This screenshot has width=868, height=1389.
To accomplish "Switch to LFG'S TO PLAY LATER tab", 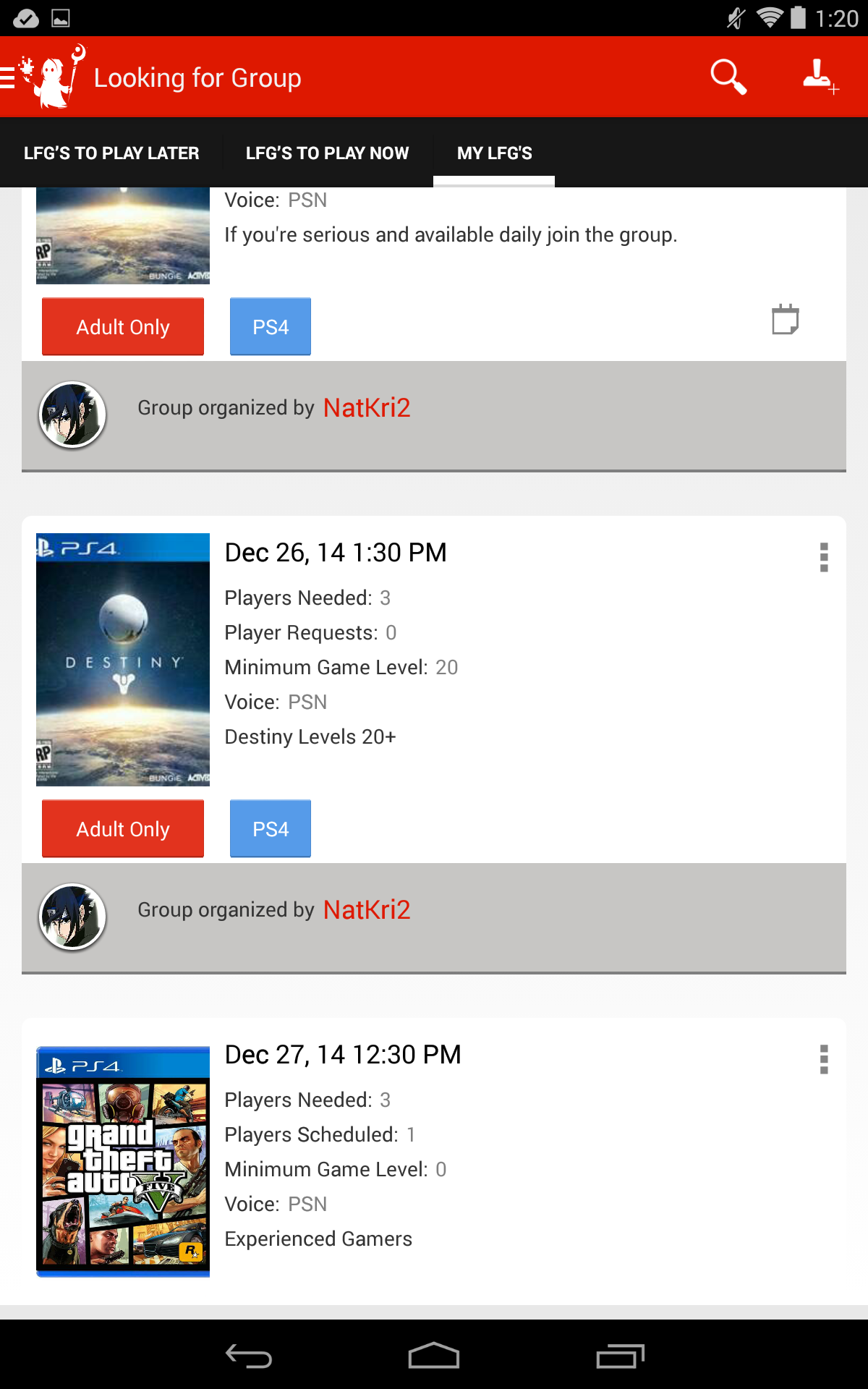I will [111, 153].
